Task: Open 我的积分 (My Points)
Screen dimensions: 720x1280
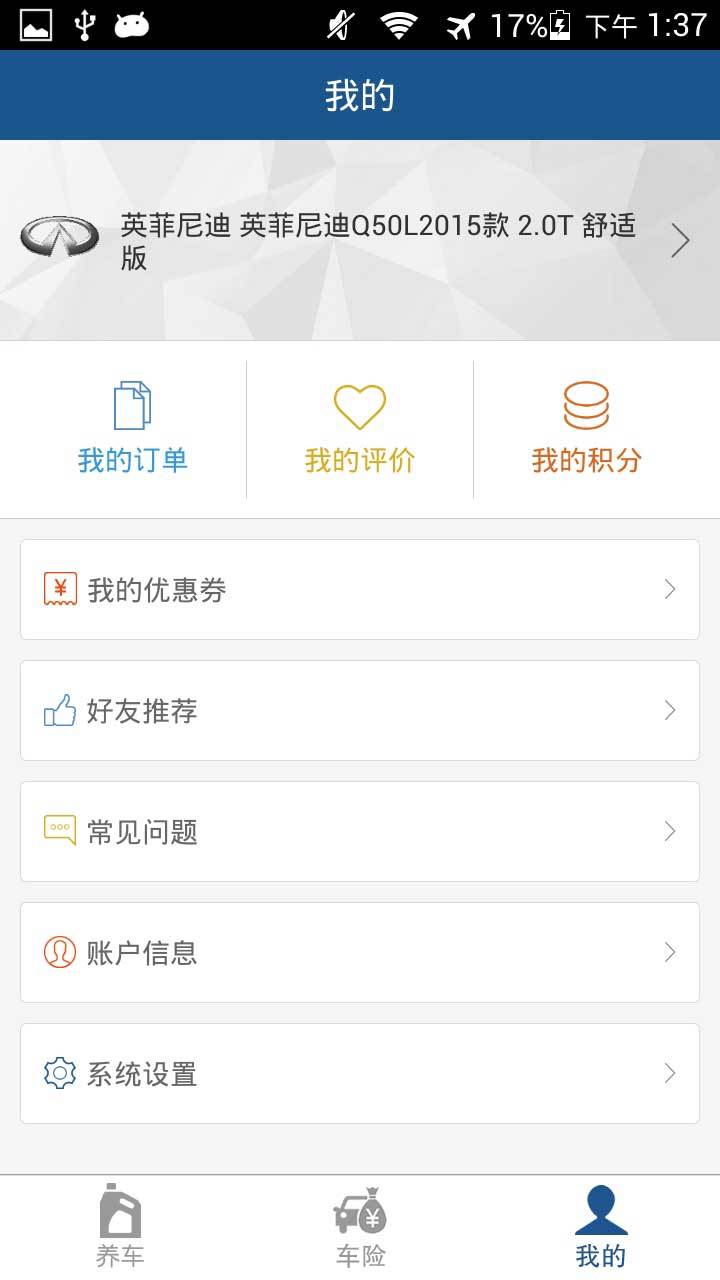Action: click(x=587, y=428)
